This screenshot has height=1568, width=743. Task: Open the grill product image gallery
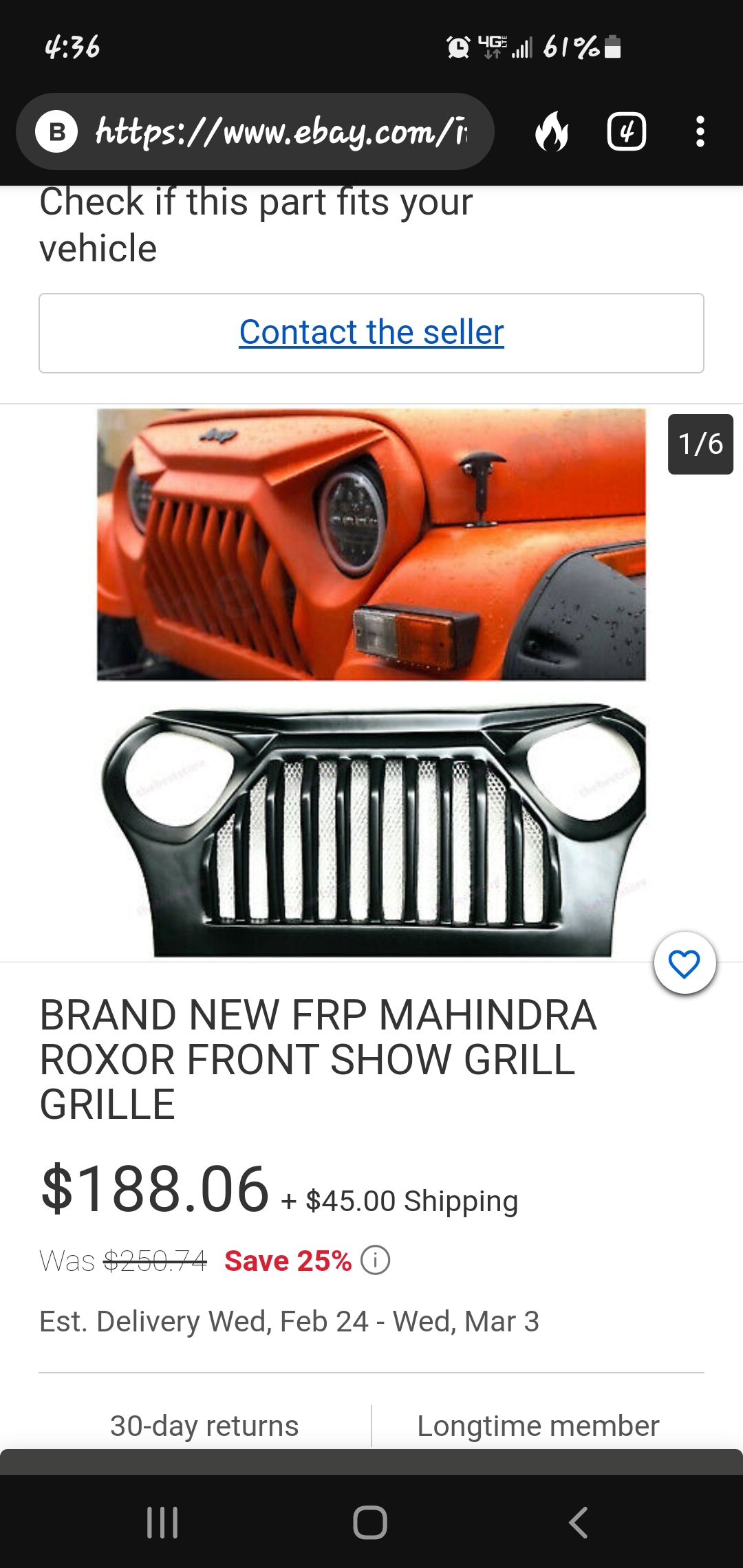[x=371, y=681]
